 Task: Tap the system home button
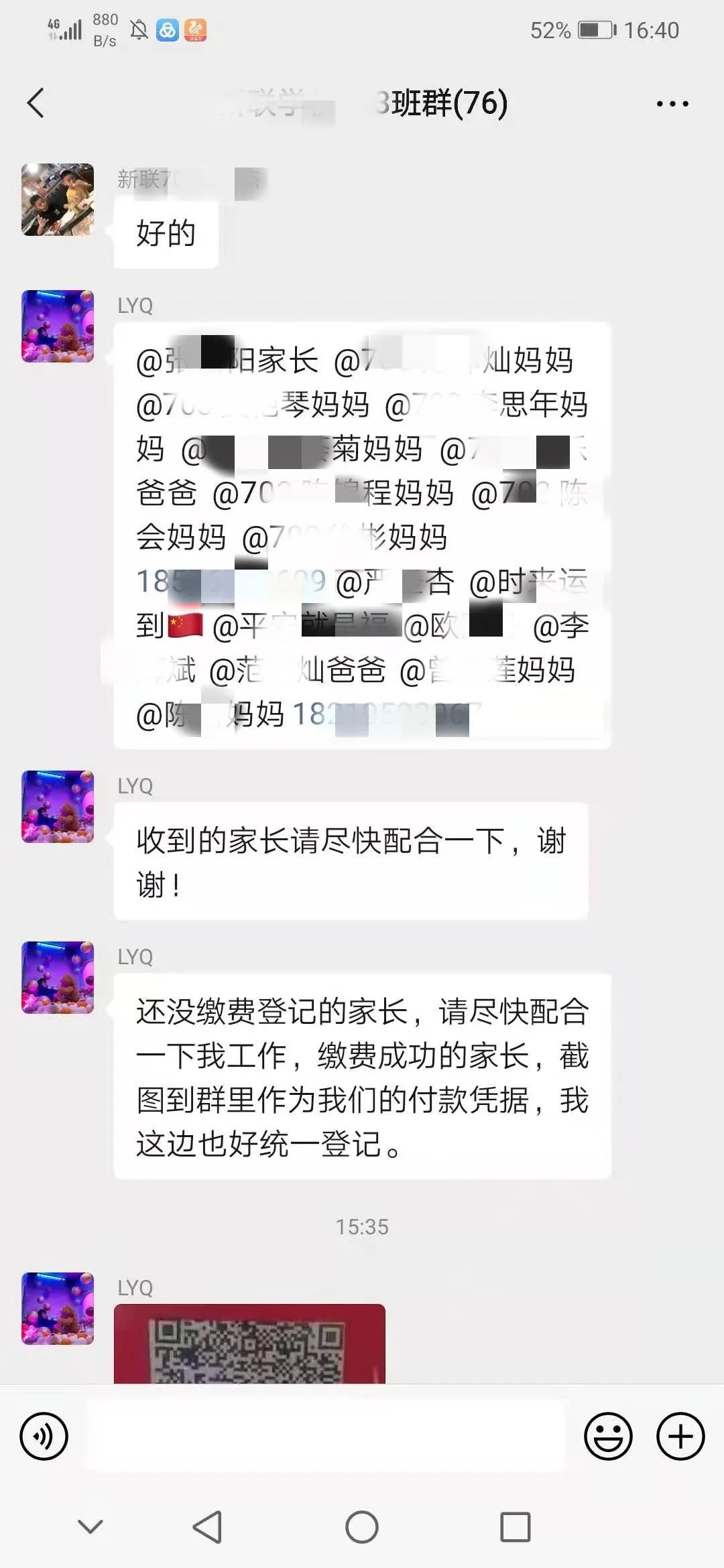coord(362,1527)
